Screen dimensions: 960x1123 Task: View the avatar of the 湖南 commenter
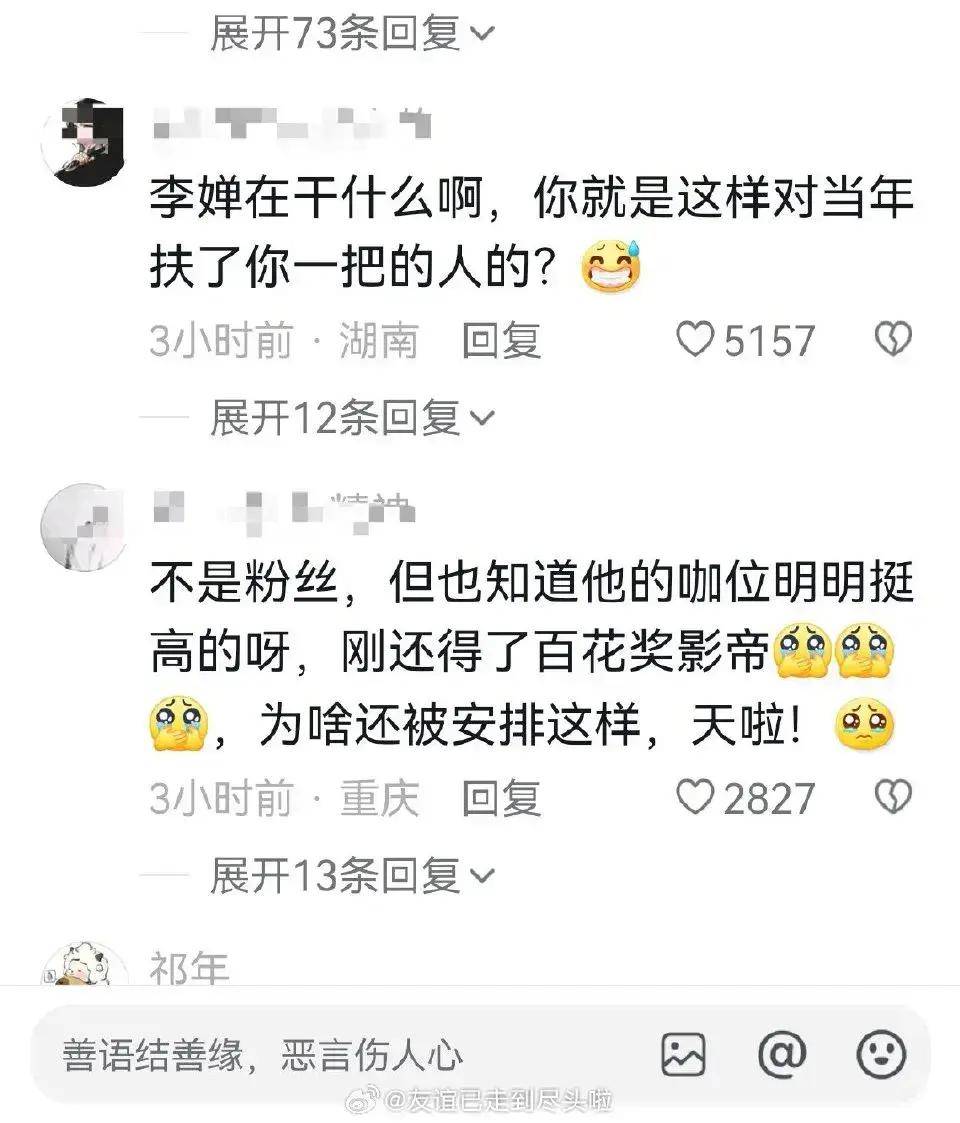[x=83, y=142]
